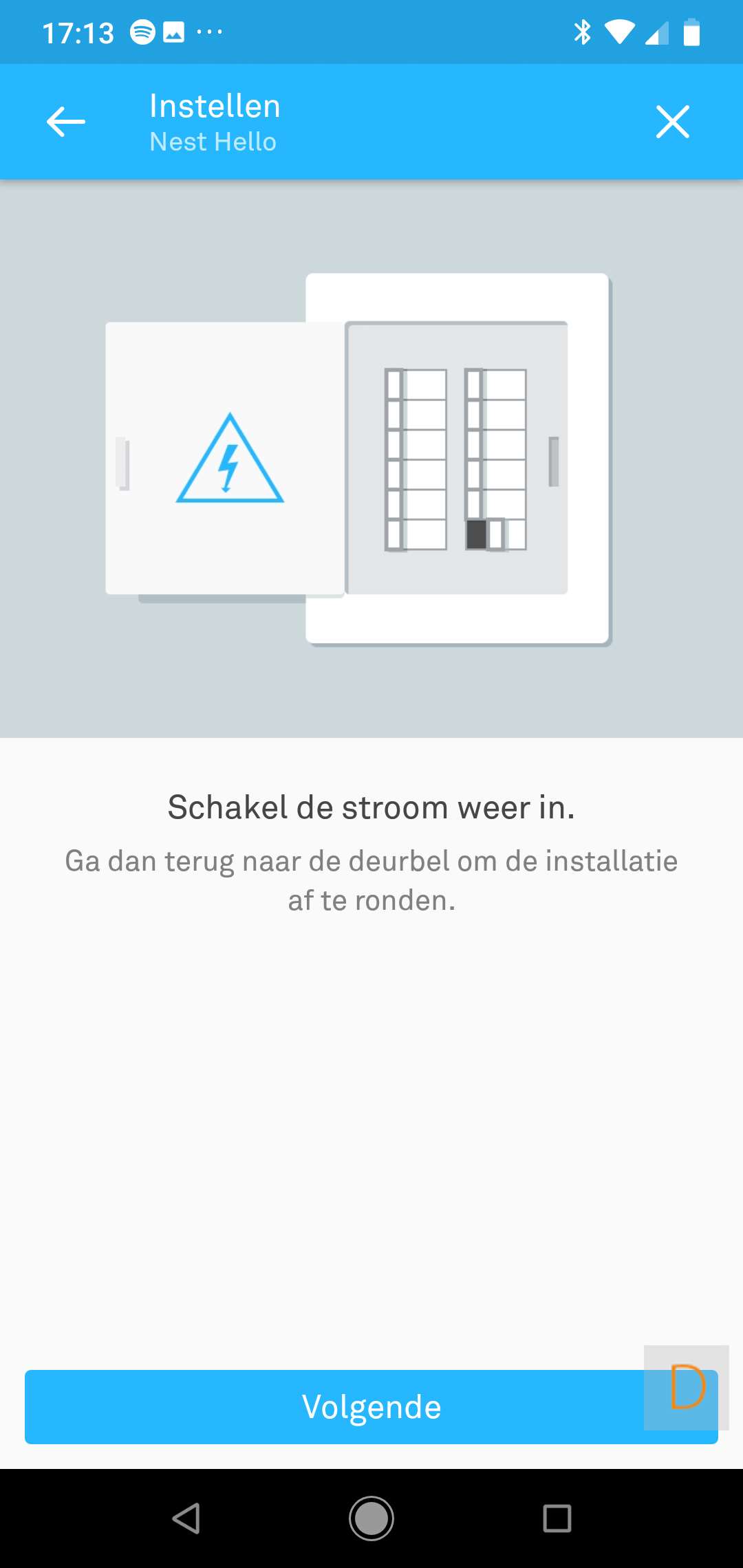The width and height of the screenshot is (743, 1568).
Task: Close the Nest Hello setup
Action: (x=672, y=122)
